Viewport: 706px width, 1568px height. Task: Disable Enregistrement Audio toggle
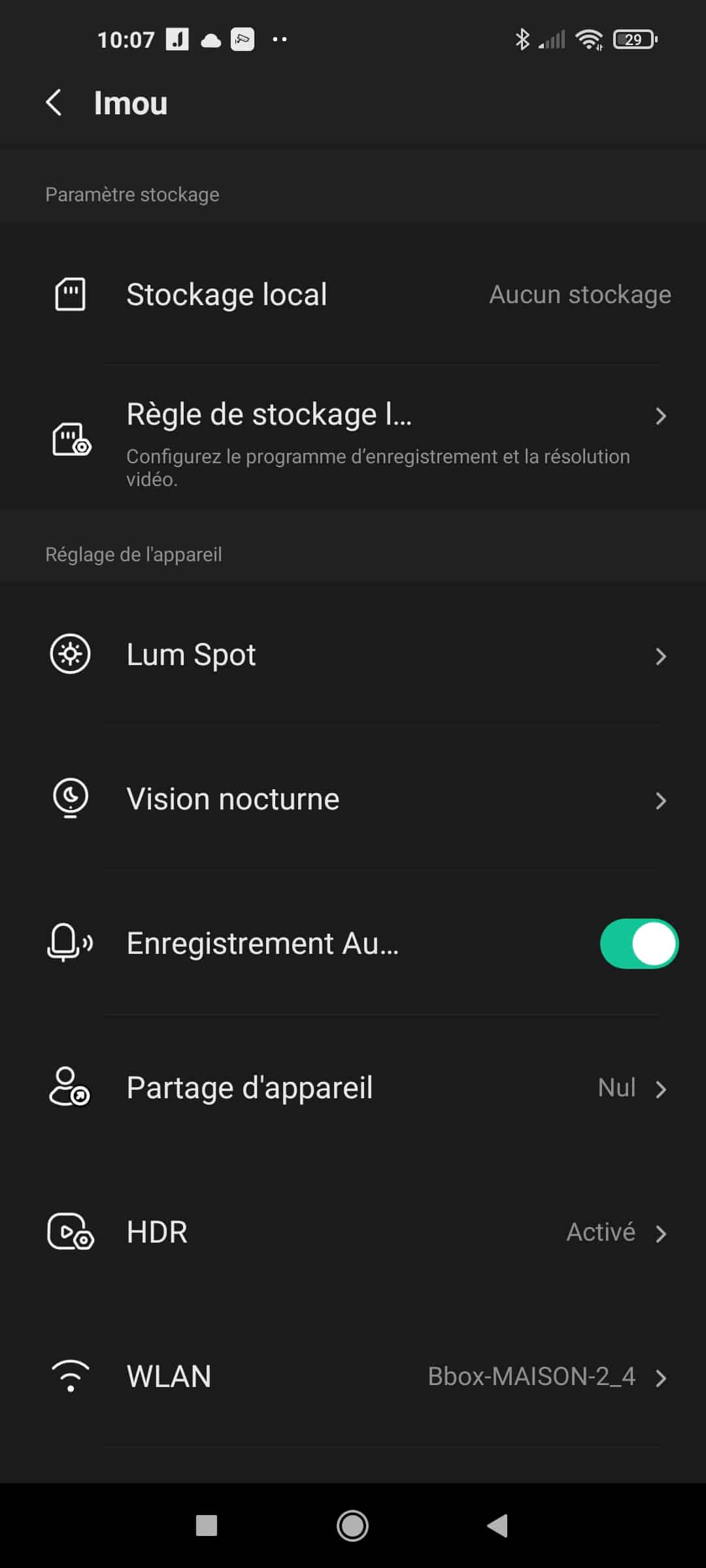[x=639, y=943]
